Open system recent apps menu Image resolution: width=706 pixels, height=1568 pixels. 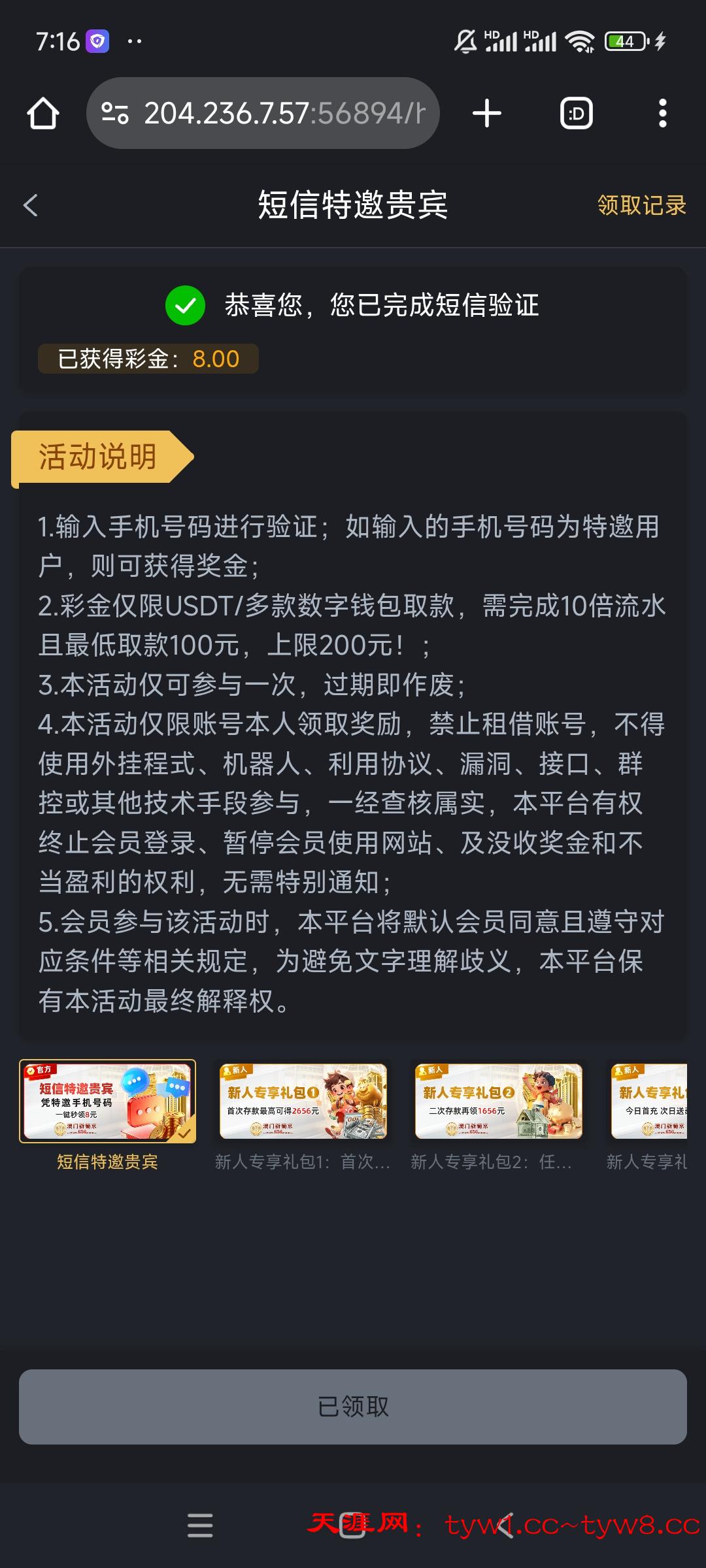(x=200, y=1525)
